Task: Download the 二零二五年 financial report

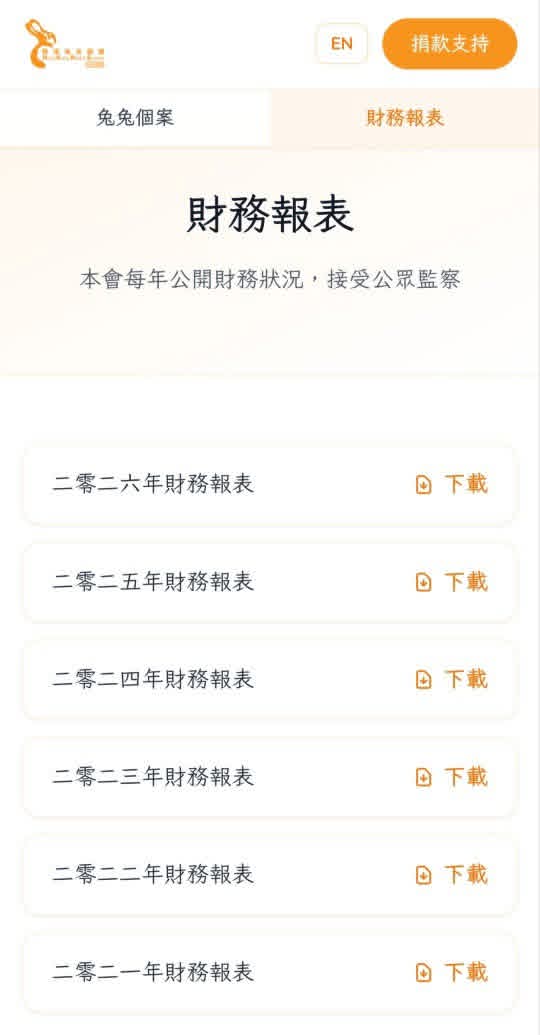Action: click(452, 582)
